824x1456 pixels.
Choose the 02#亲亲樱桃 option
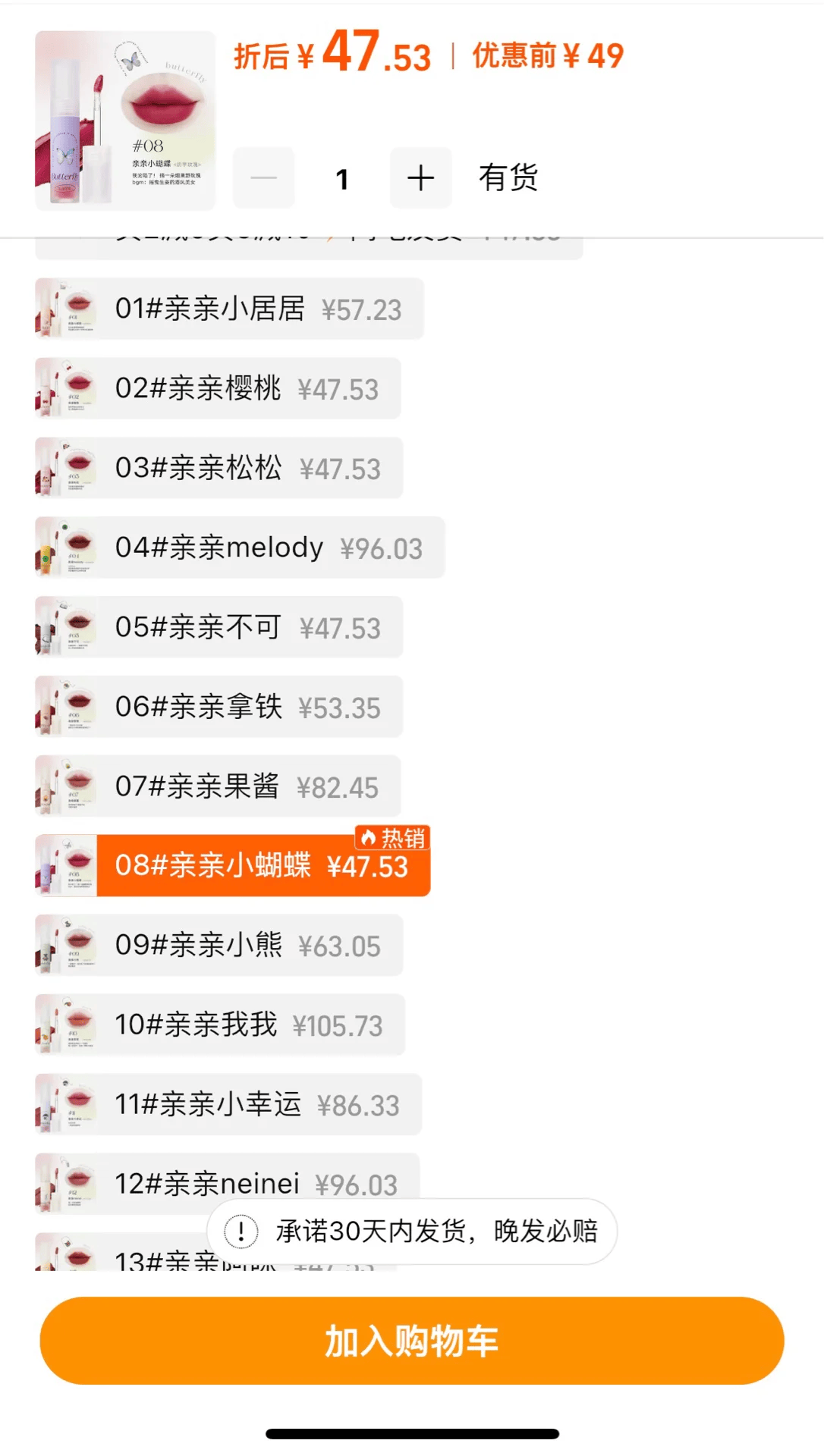pyautogui.click(x=218, y=388)
